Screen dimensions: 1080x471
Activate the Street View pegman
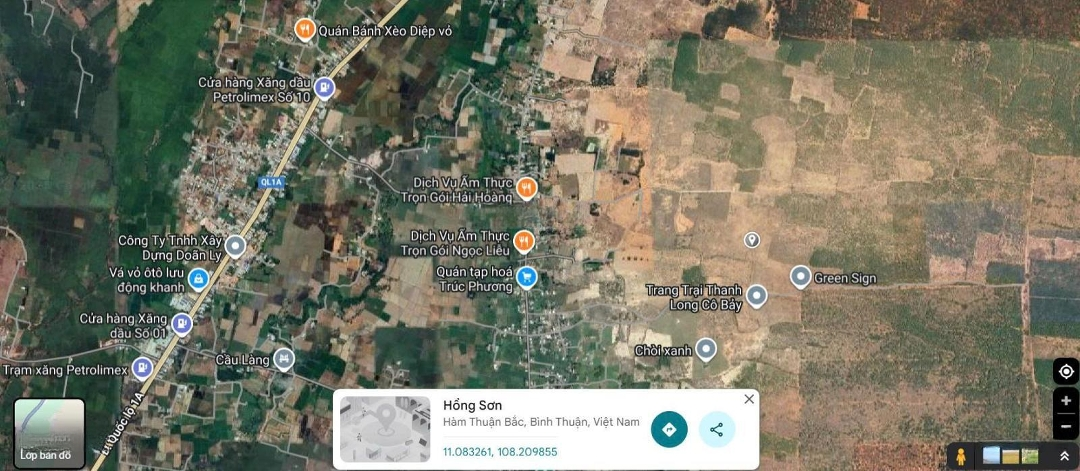(x=961, y=456)
